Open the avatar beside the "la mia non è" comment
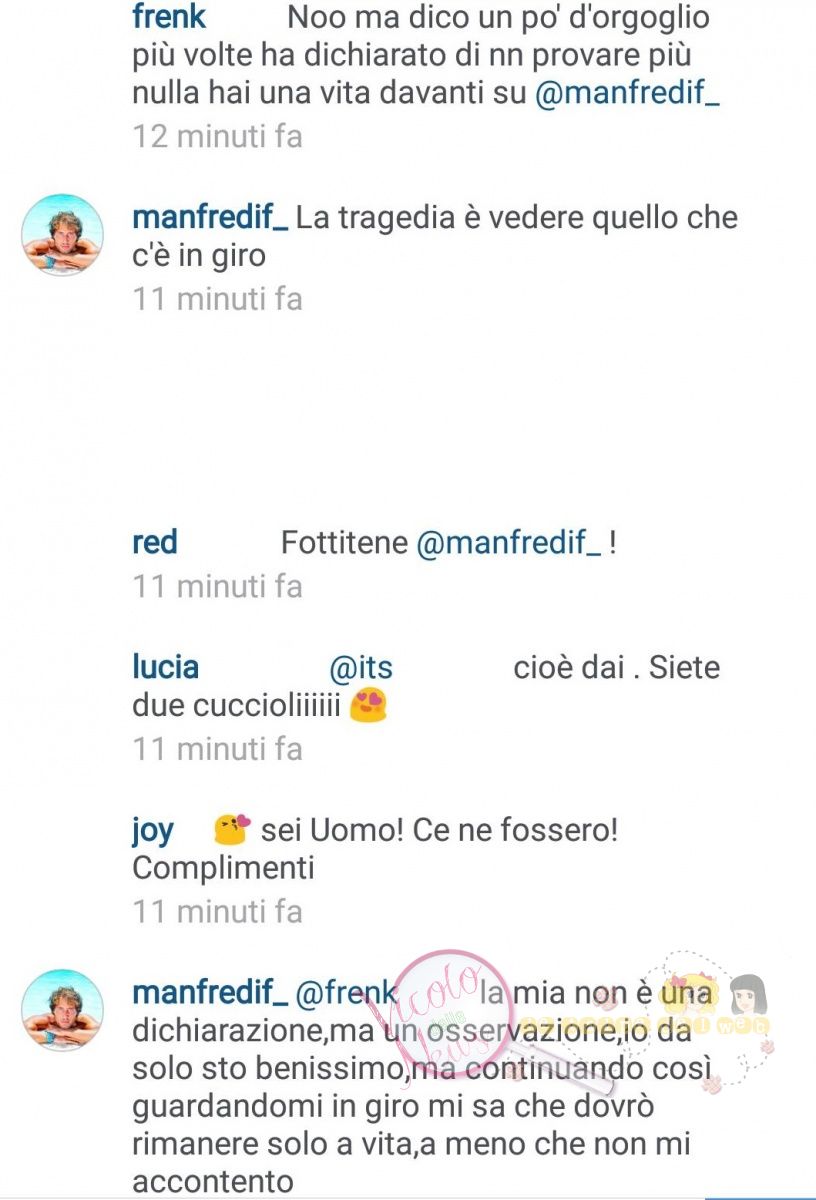816x1200 pixels. click(x=63, y=1009)
